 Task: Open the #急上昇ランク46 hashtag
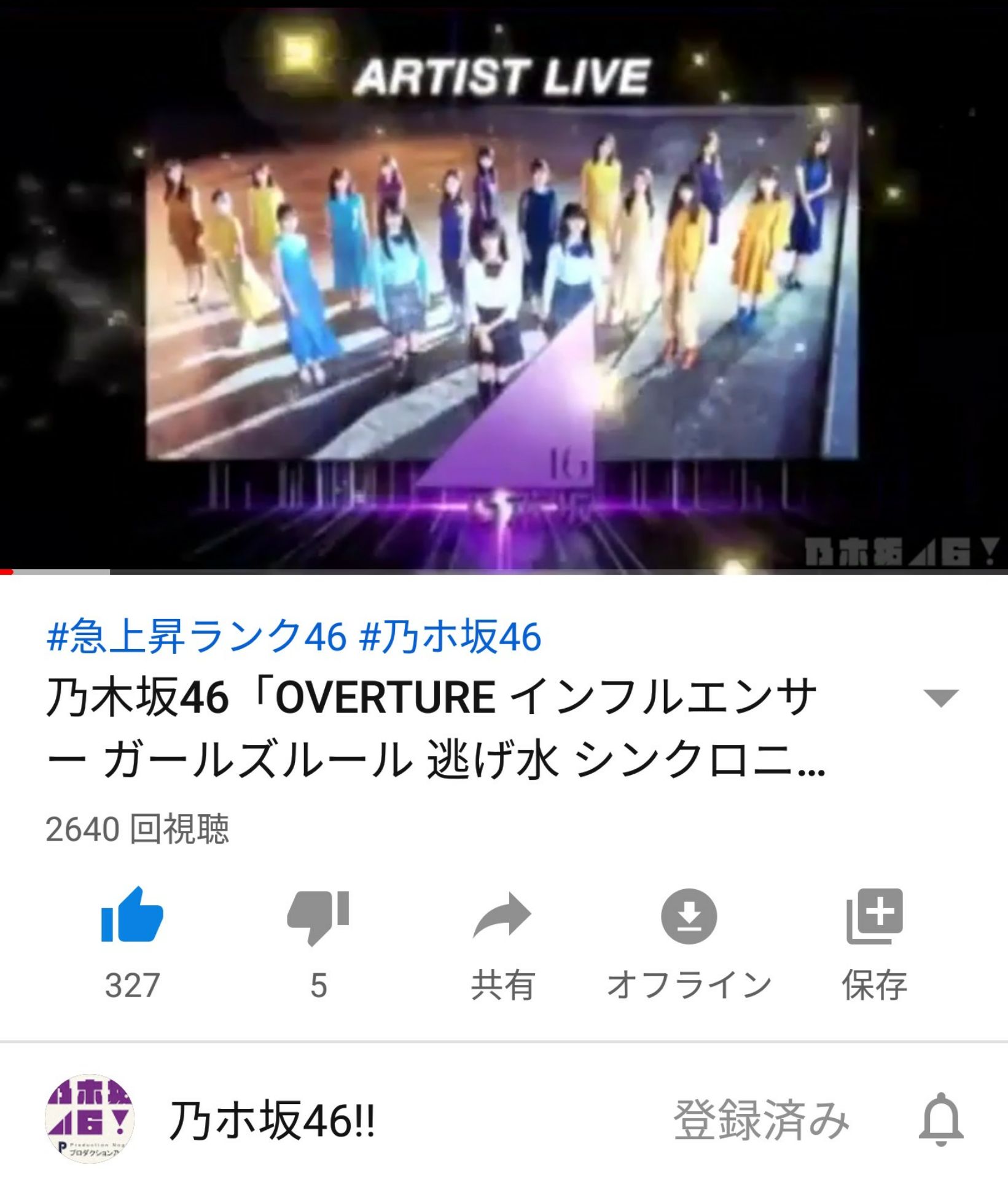point(197,636)
